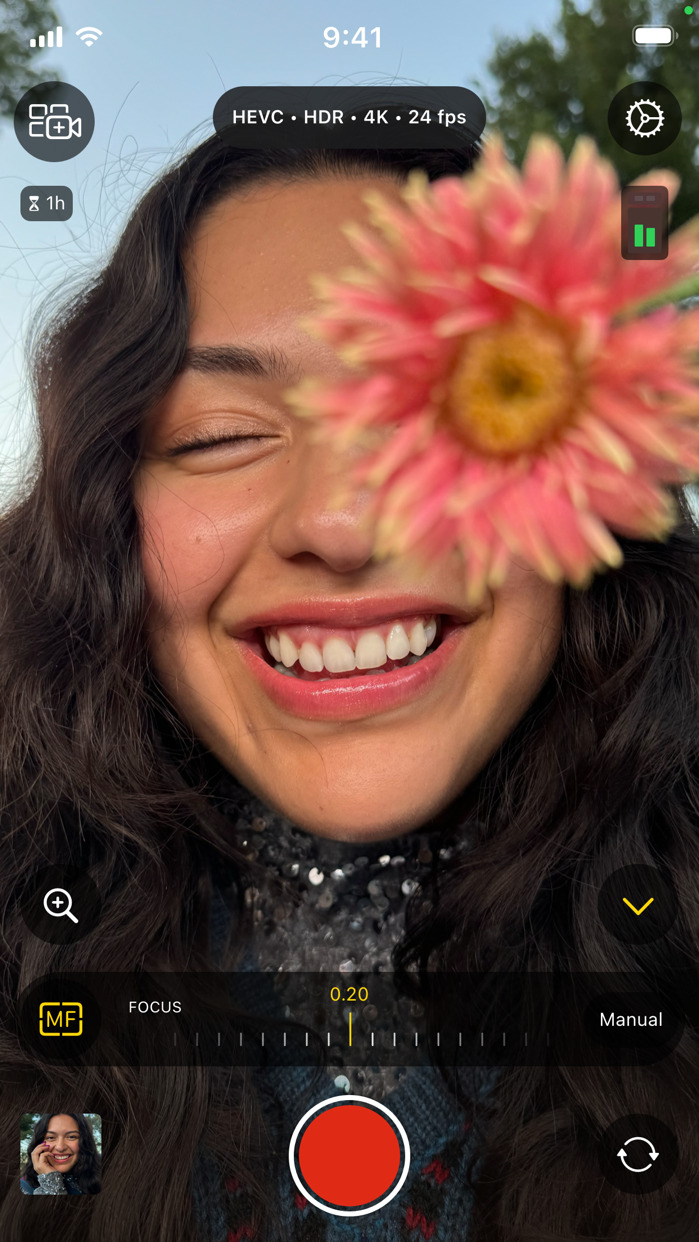This screenshot has height=1242, width=699.
Task: Open the settings gear
Action: click(644, 119)
